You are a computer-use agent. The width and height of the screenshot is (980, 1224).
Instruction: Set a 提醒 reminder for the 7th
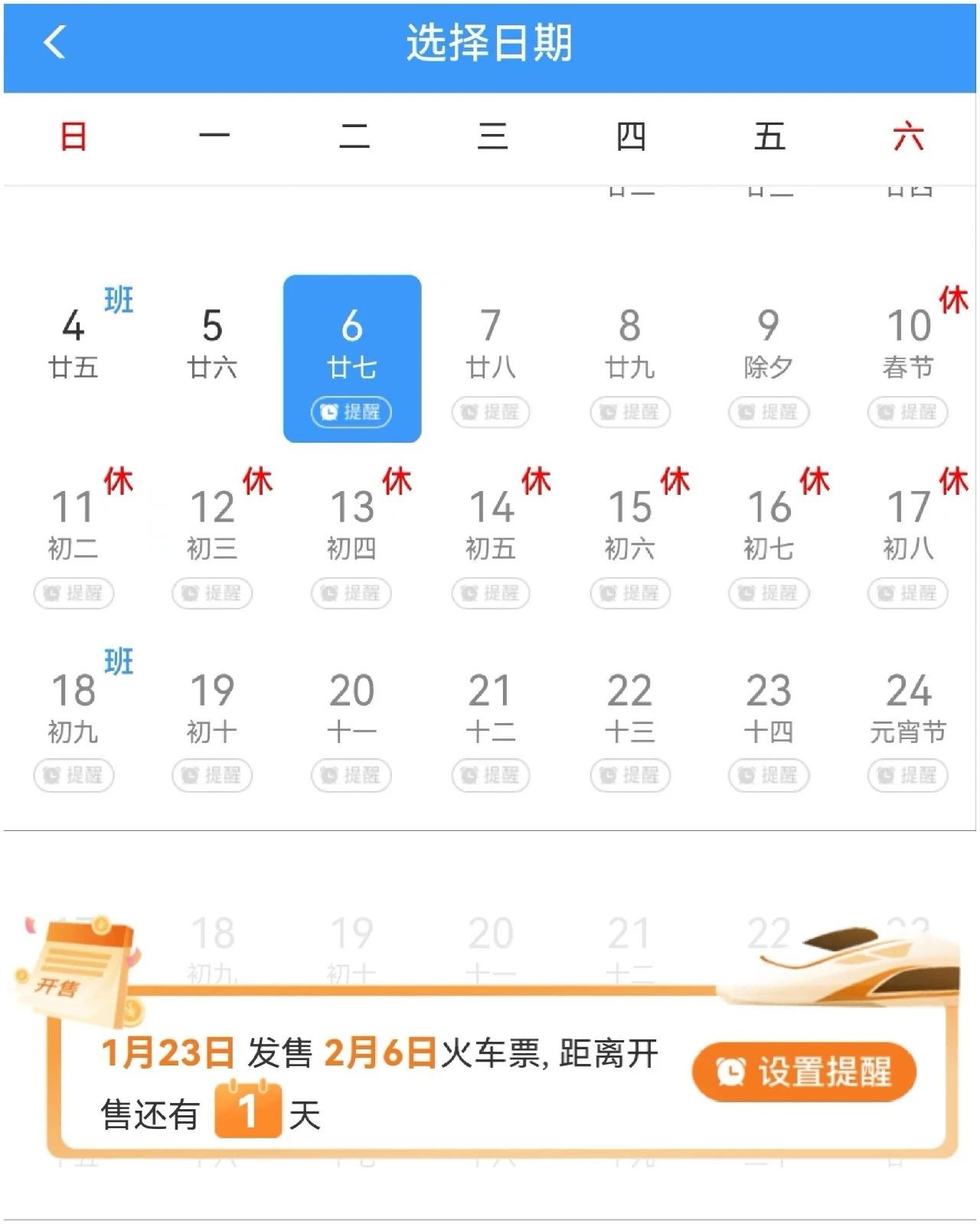(491, 412)
